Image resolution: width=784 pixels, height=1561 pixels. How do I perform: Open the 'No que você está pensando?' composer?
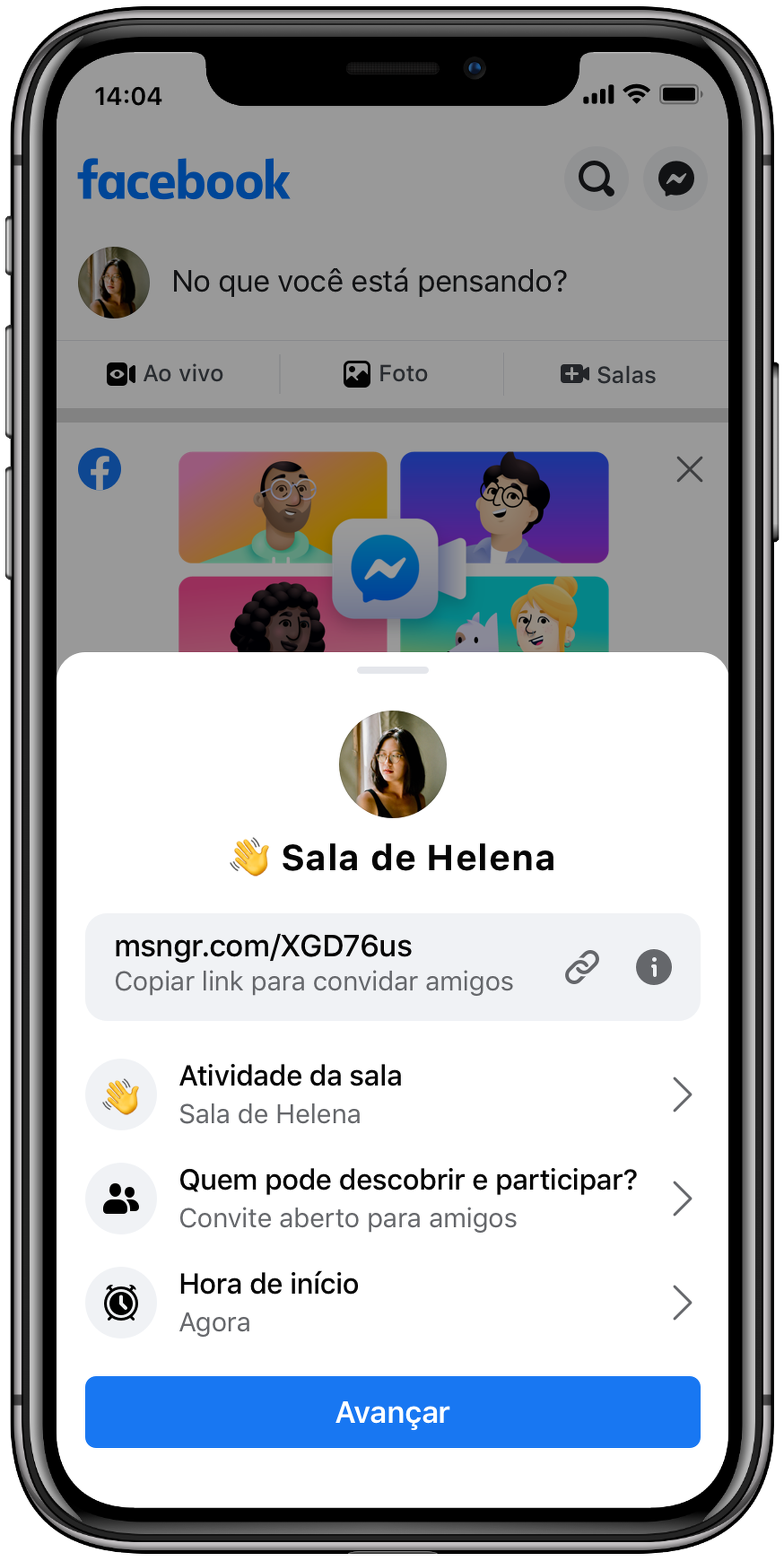[369, 282]
